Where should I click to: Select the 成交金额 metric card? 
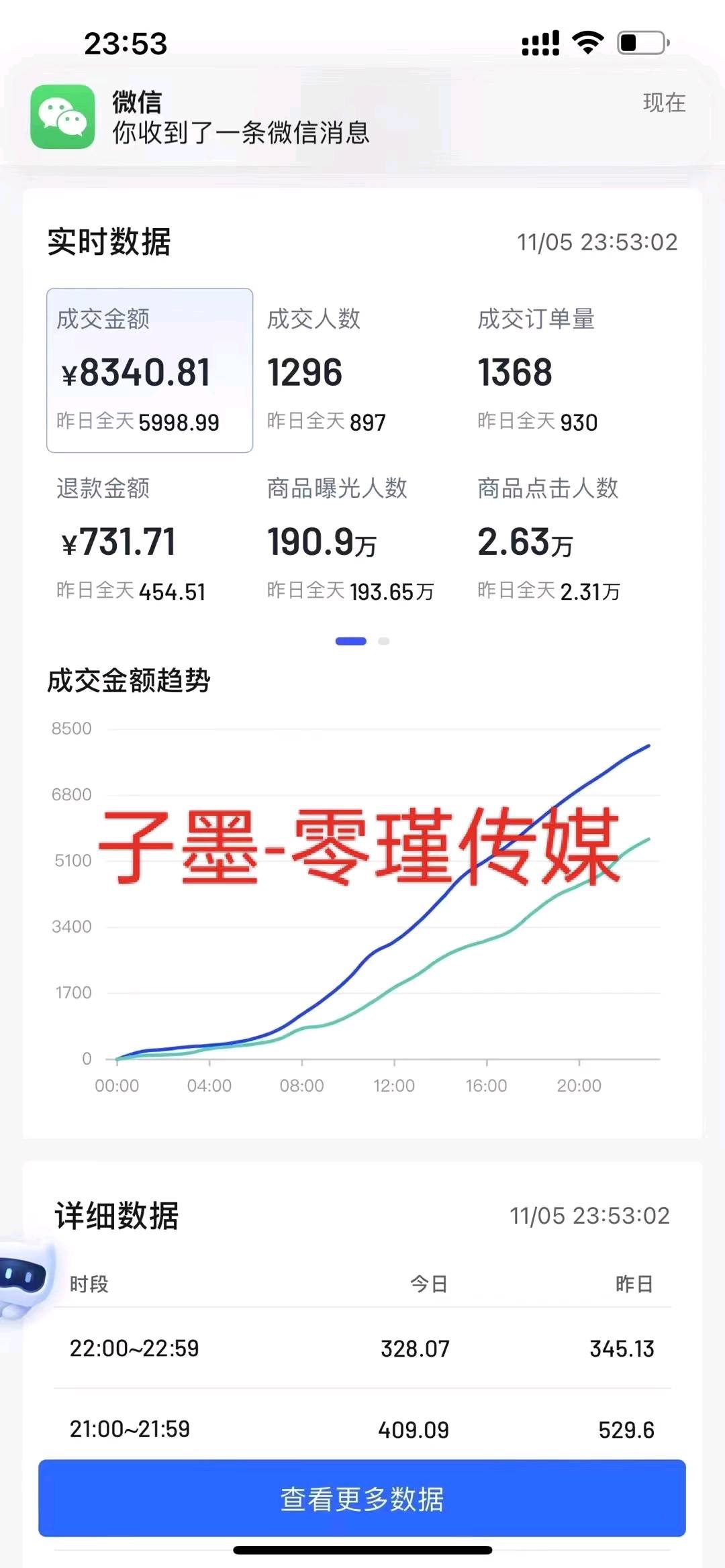pos(150,370)
